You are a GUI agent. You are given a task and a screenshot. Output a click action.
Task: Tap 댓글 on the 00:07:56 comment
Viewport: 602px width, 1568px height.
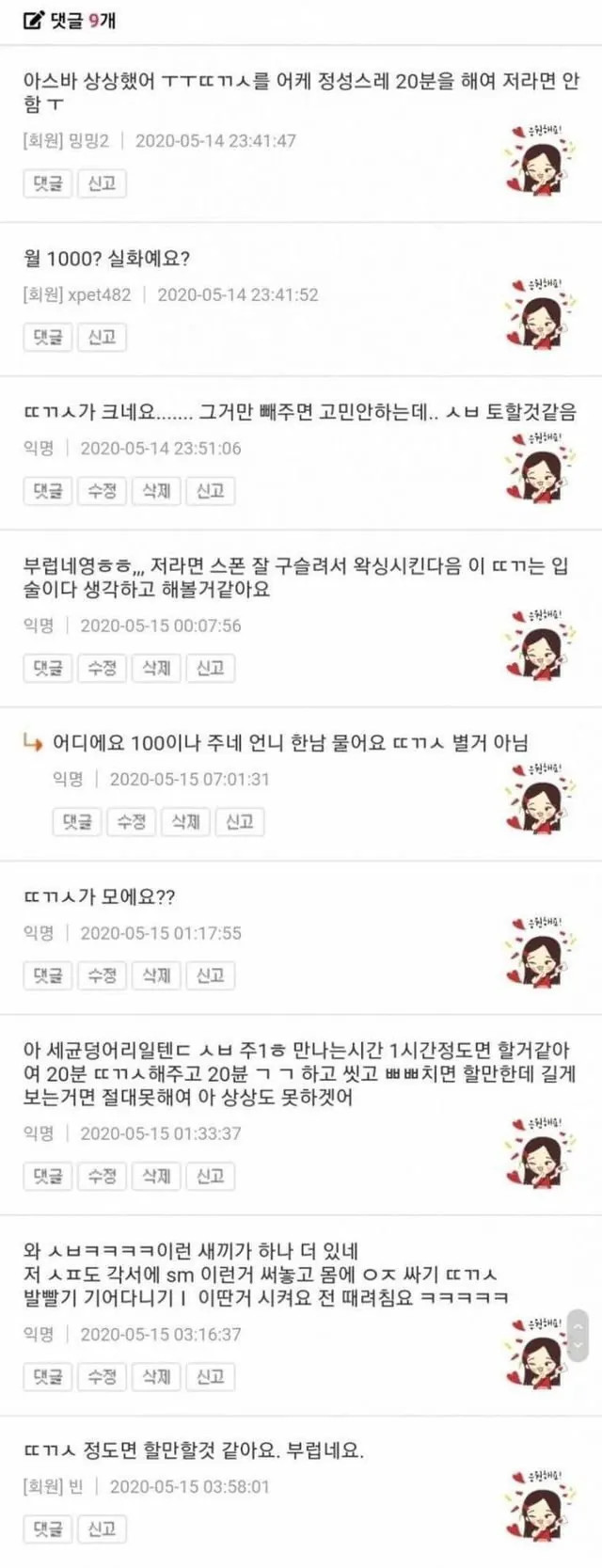click(x=47, y=668)
